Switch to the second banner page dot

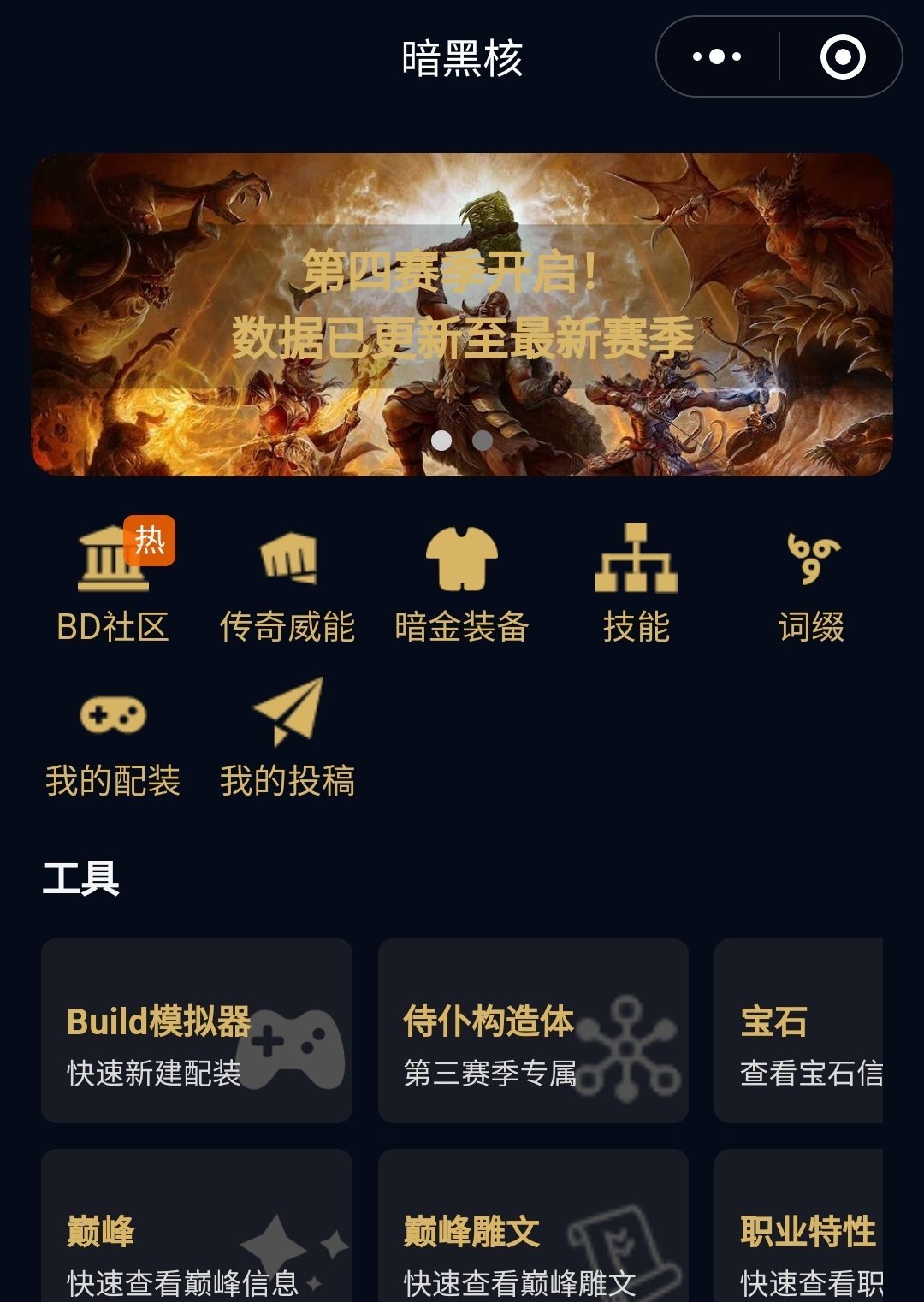click(483, 440)
